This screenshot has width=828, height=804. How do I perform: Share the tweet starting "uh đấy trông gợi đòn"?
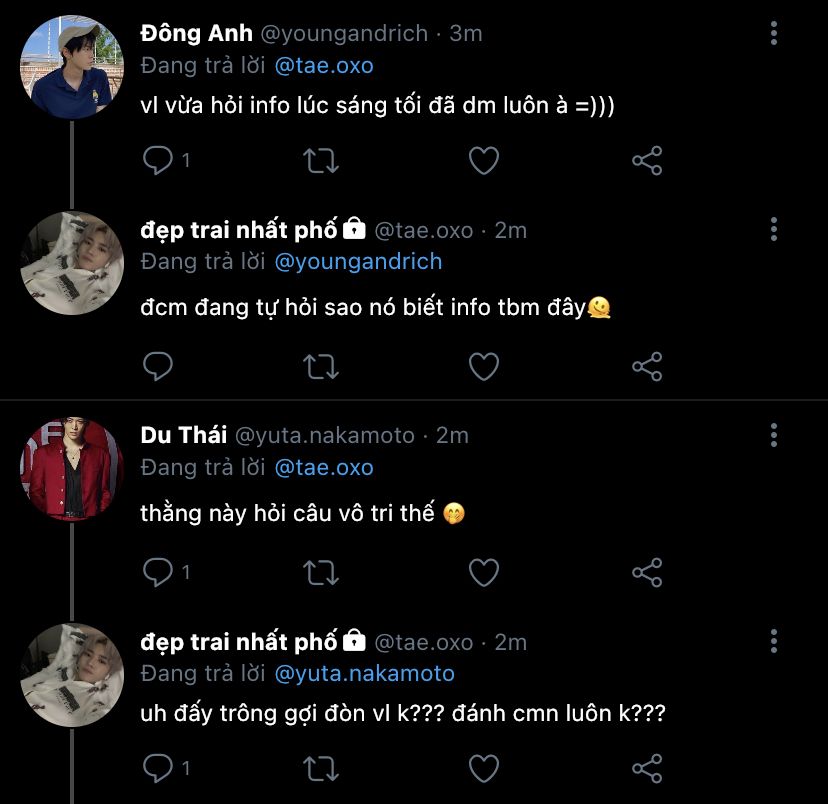[x=647, y=768]
